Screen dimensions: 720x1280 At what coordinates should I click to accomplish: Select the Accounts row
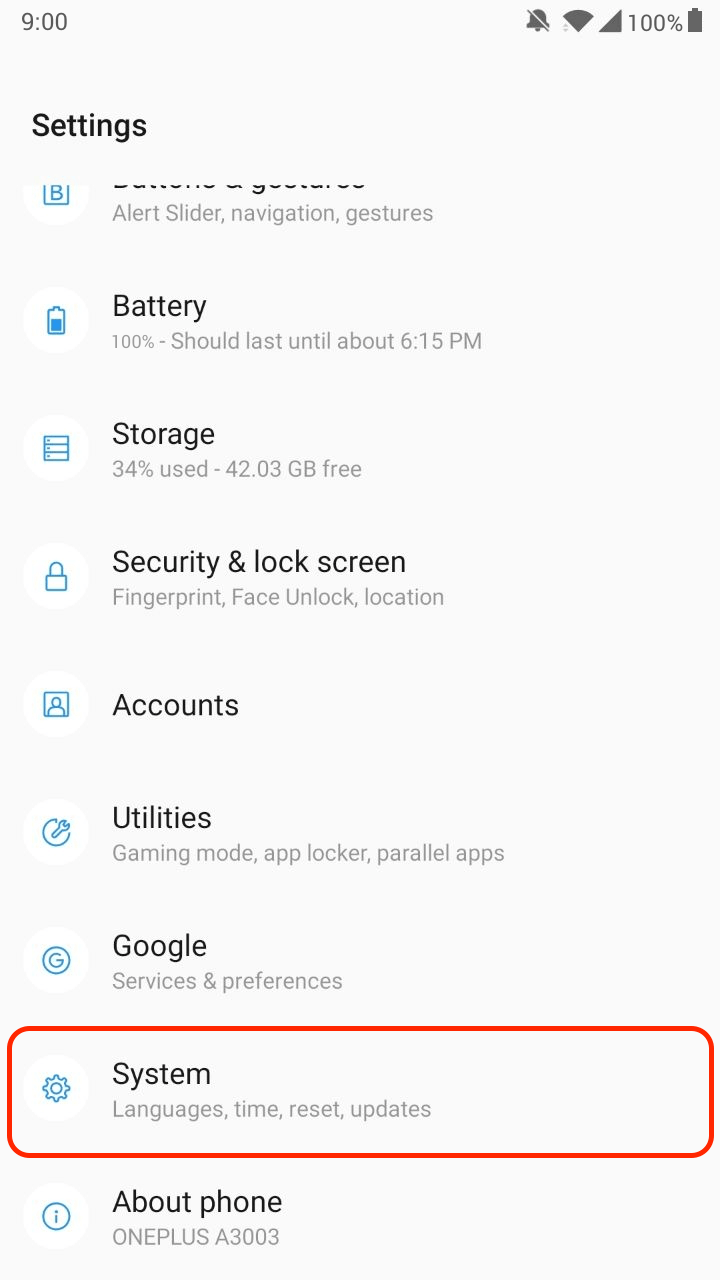click(x=176, y=705)
